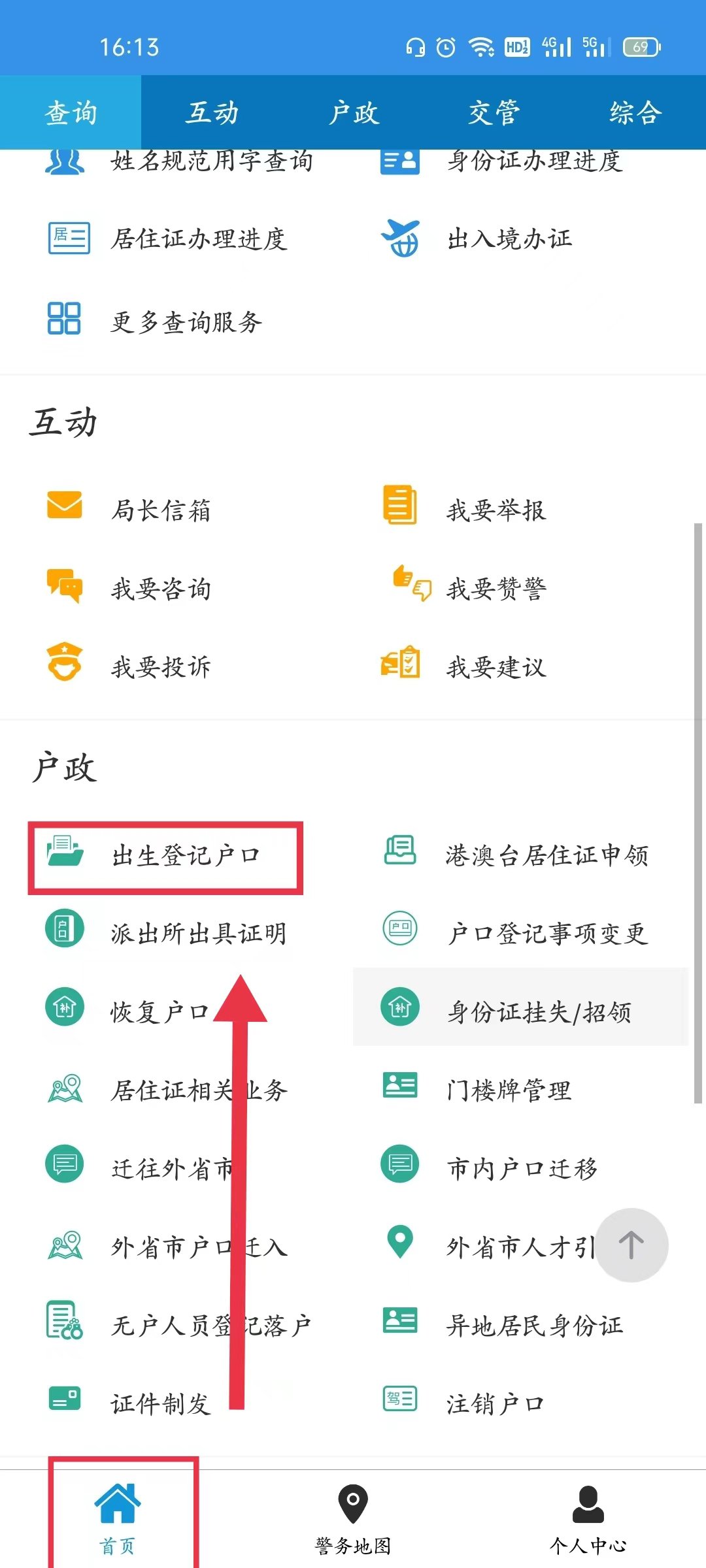Open 身份证挂失/招领
706x1568 pixels.
coord(539,1011)
